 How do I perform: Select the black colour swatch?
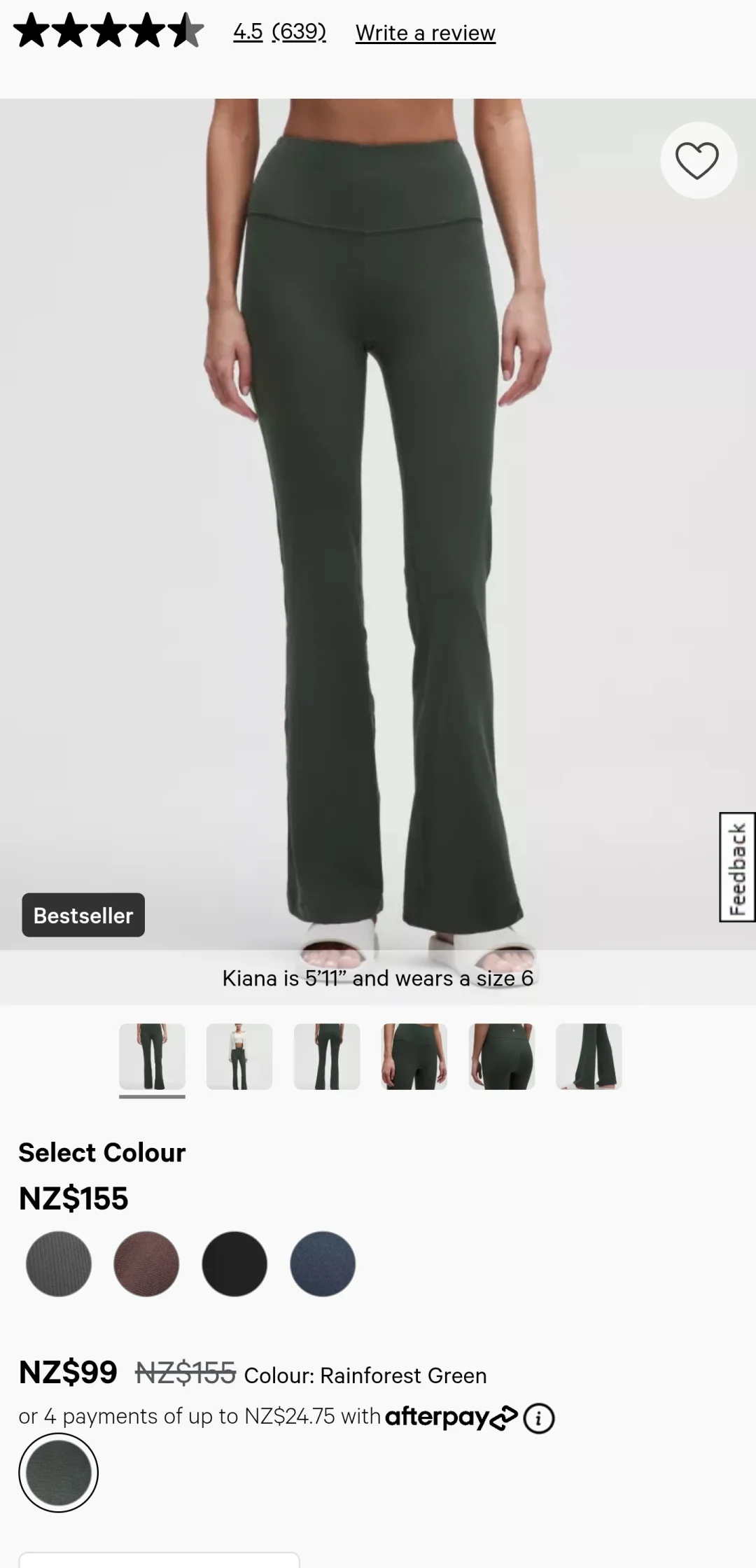click(234, 1263)
